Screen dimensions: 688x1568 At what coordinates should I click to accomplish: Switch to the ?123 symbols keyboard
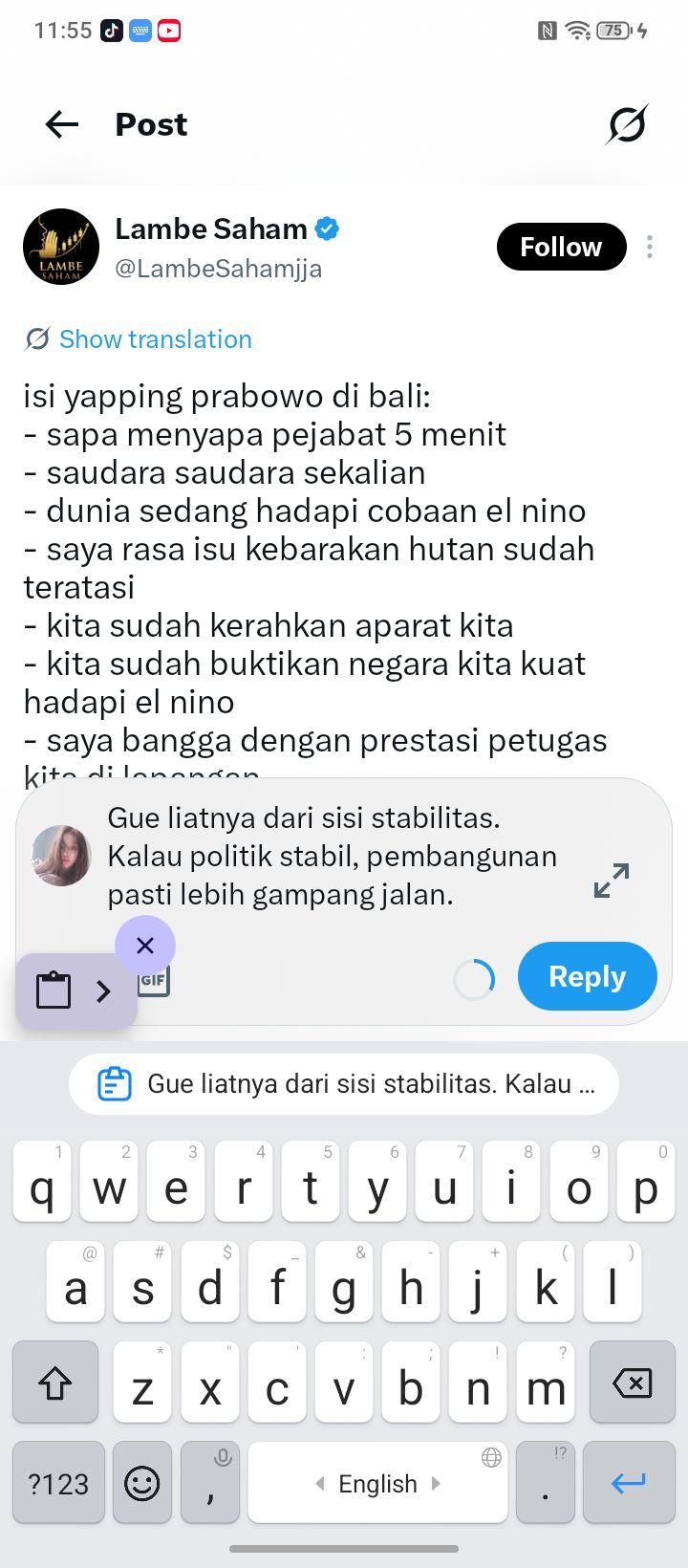coord(58,1483)
